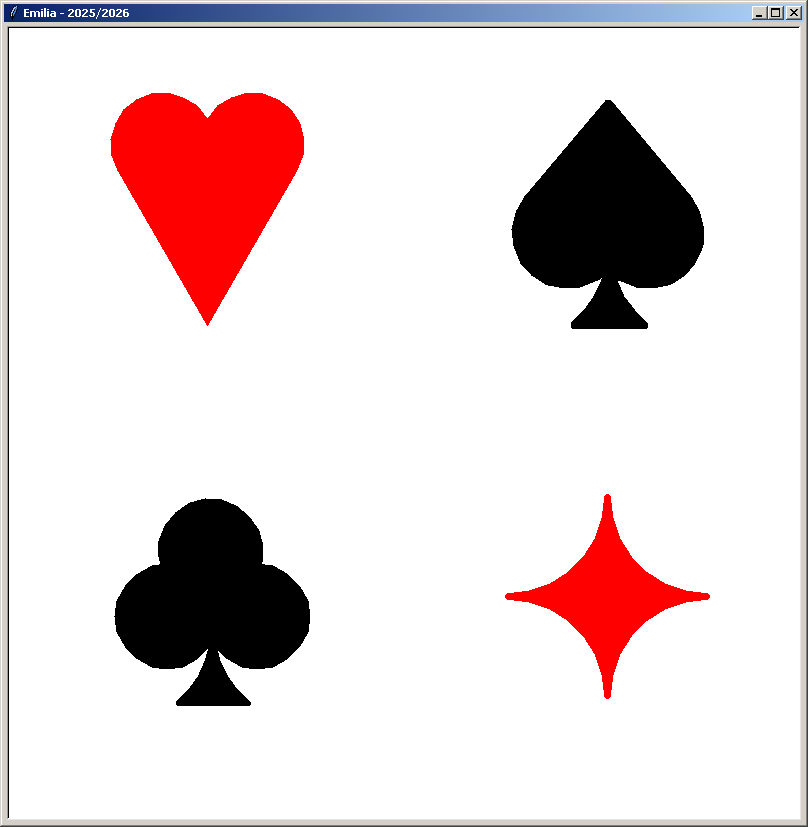Close the Emilia - 2025/2026 window
Viewport: 808px width, 827px height.
tap(794, 13)
